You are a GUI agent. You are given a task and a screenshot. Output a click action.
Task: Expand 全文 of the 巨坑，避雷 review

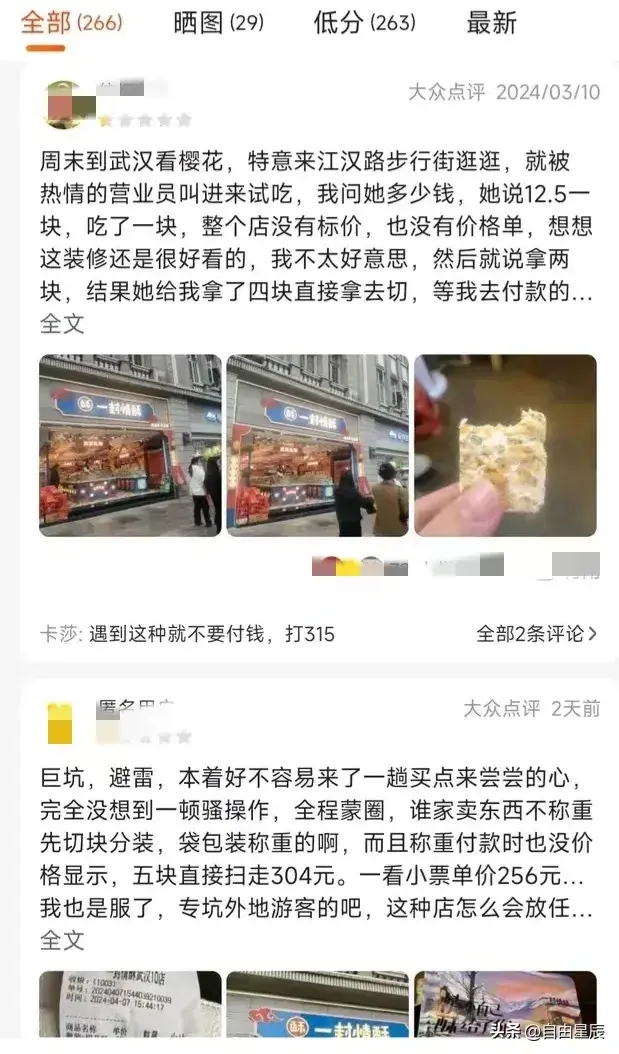(x=62, y=940)
